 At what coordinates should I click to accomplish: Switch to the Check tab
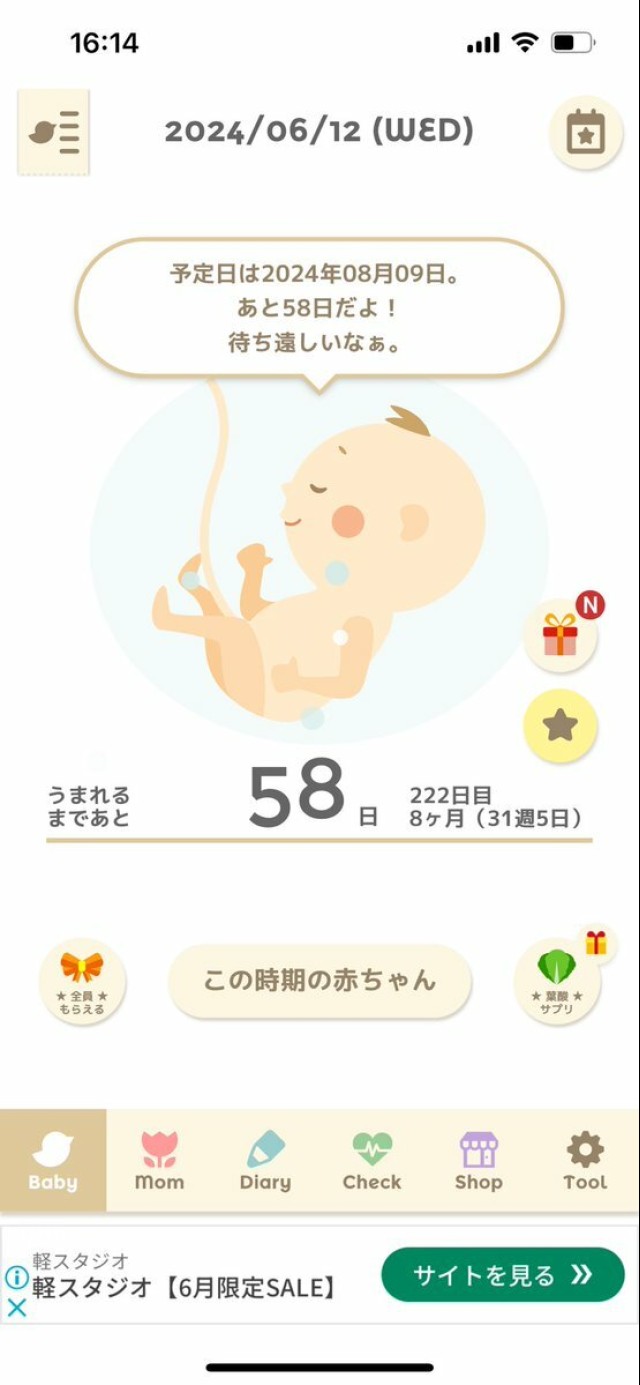(372, 1161)
